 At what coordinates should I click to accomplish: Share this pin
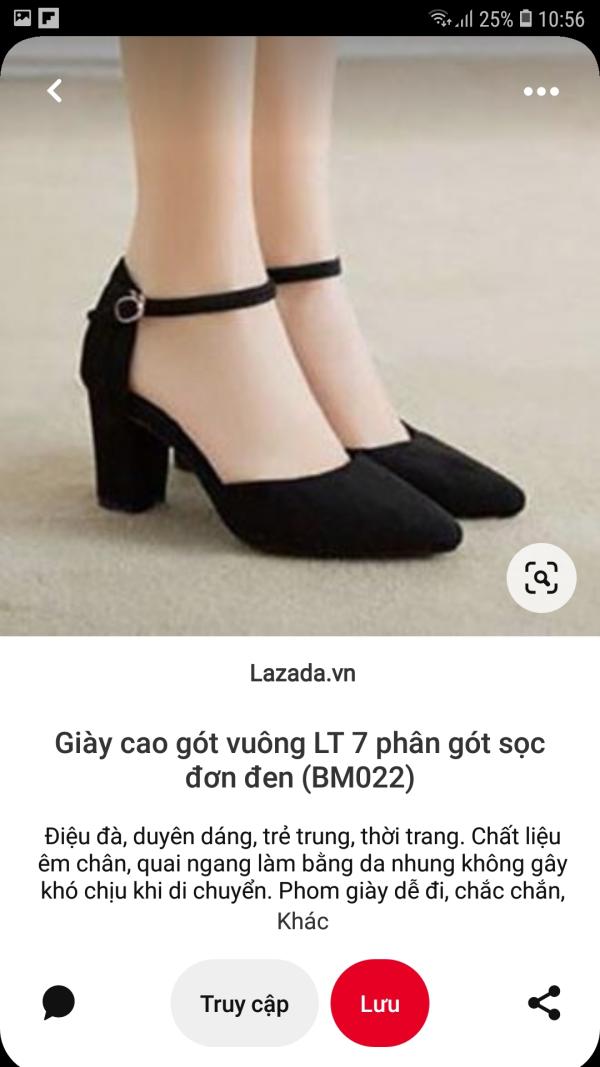543,1002
